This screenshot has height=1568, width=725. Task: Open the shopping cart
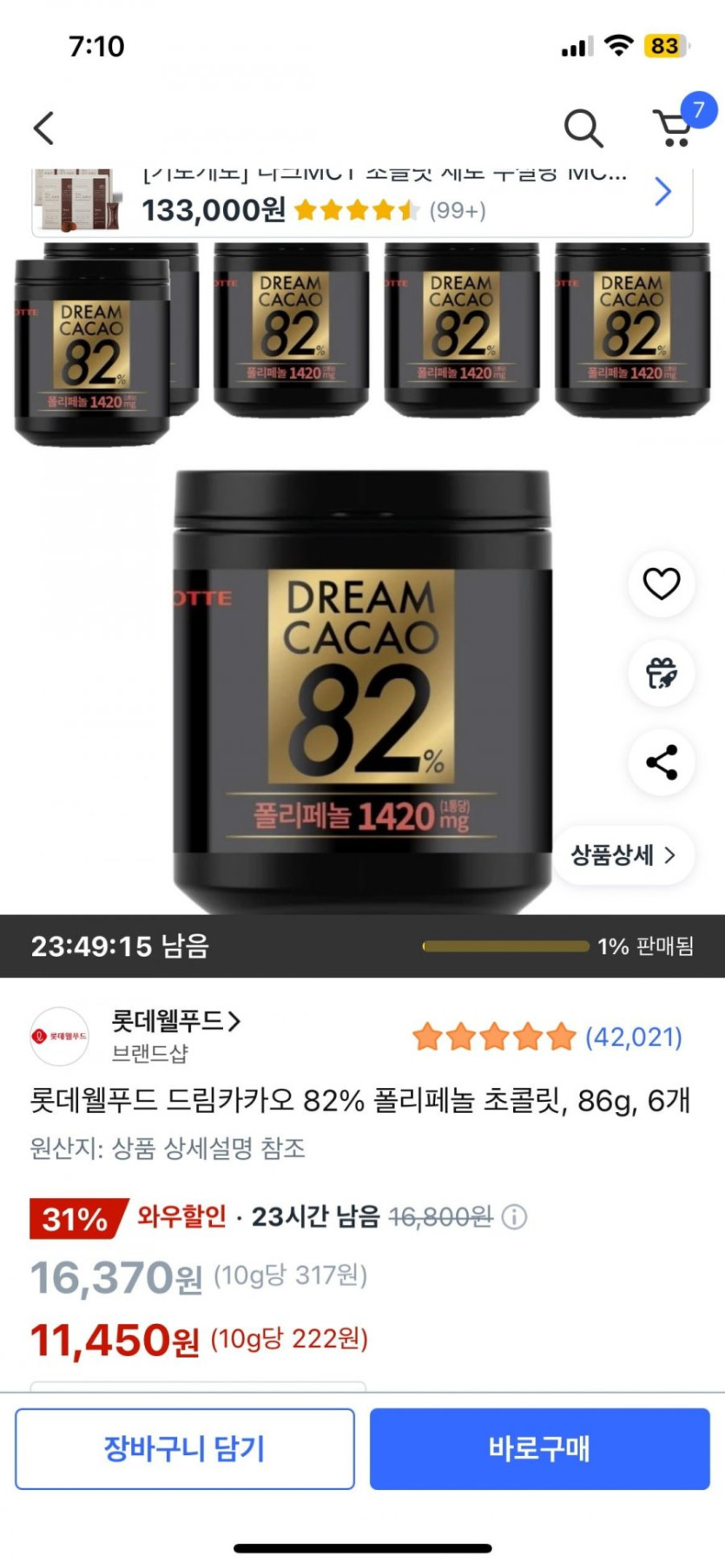pos(675,128)
